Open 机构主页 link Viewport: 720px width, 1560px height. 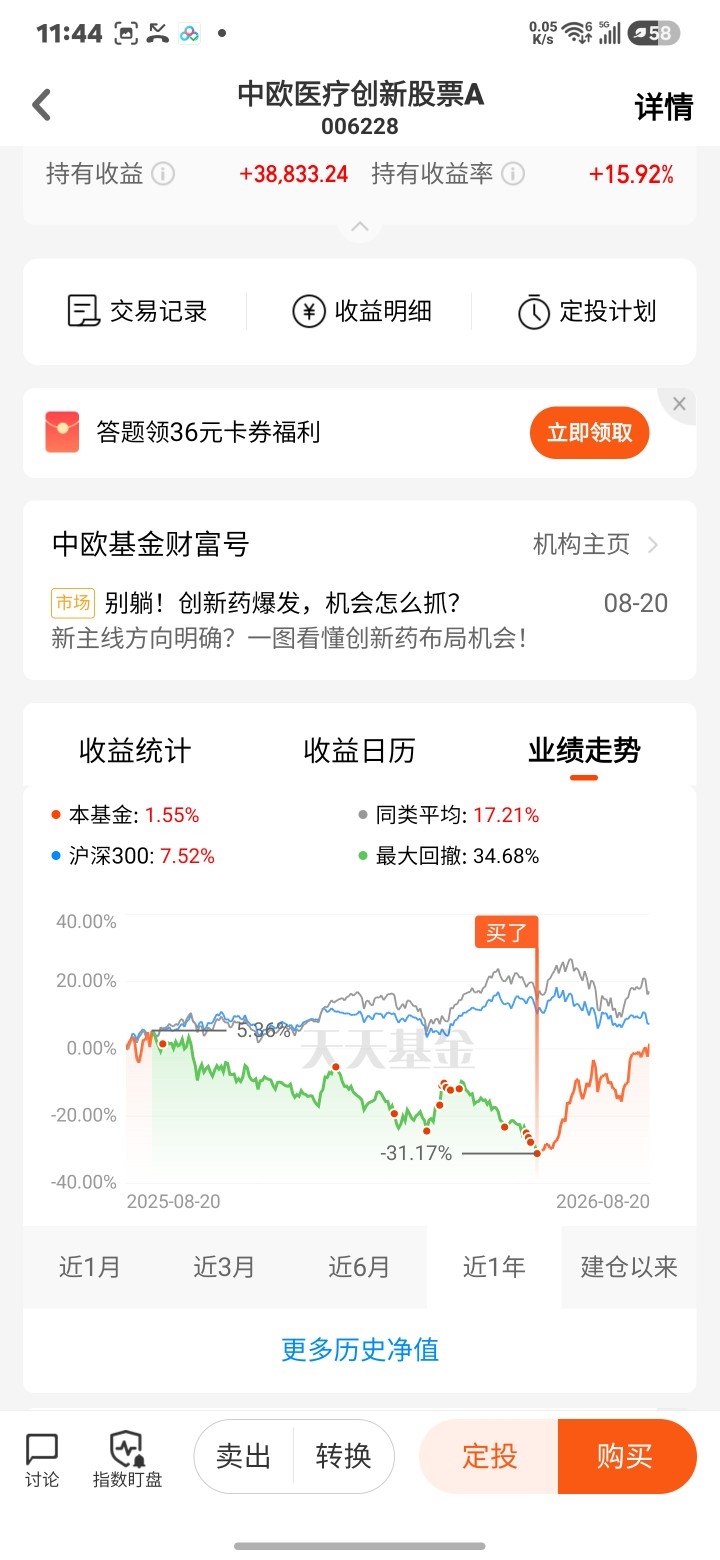pyautogui.click(x=596, y=545)
